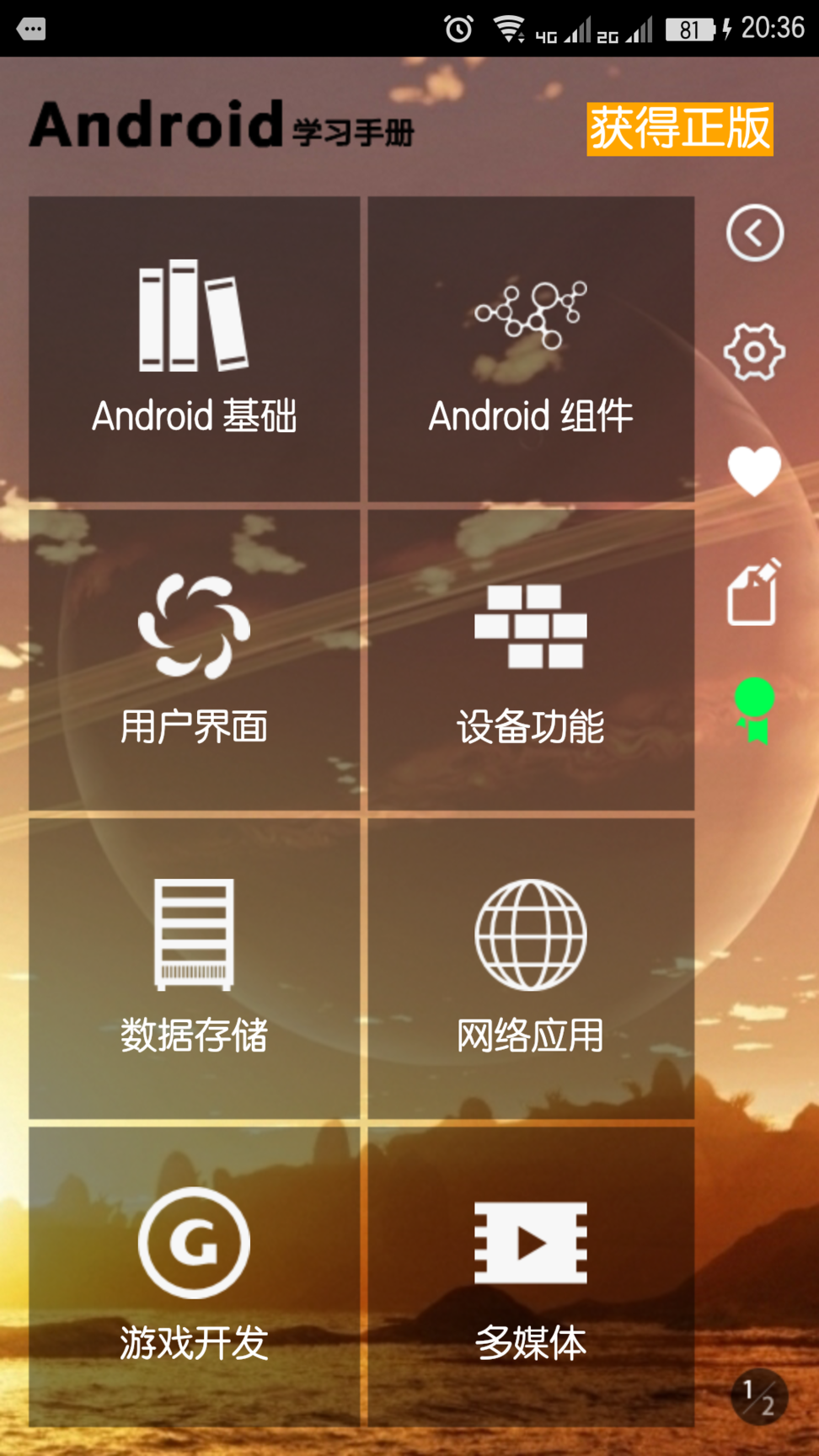
Task: Select the 用户界面 tile
Action: 194,660
